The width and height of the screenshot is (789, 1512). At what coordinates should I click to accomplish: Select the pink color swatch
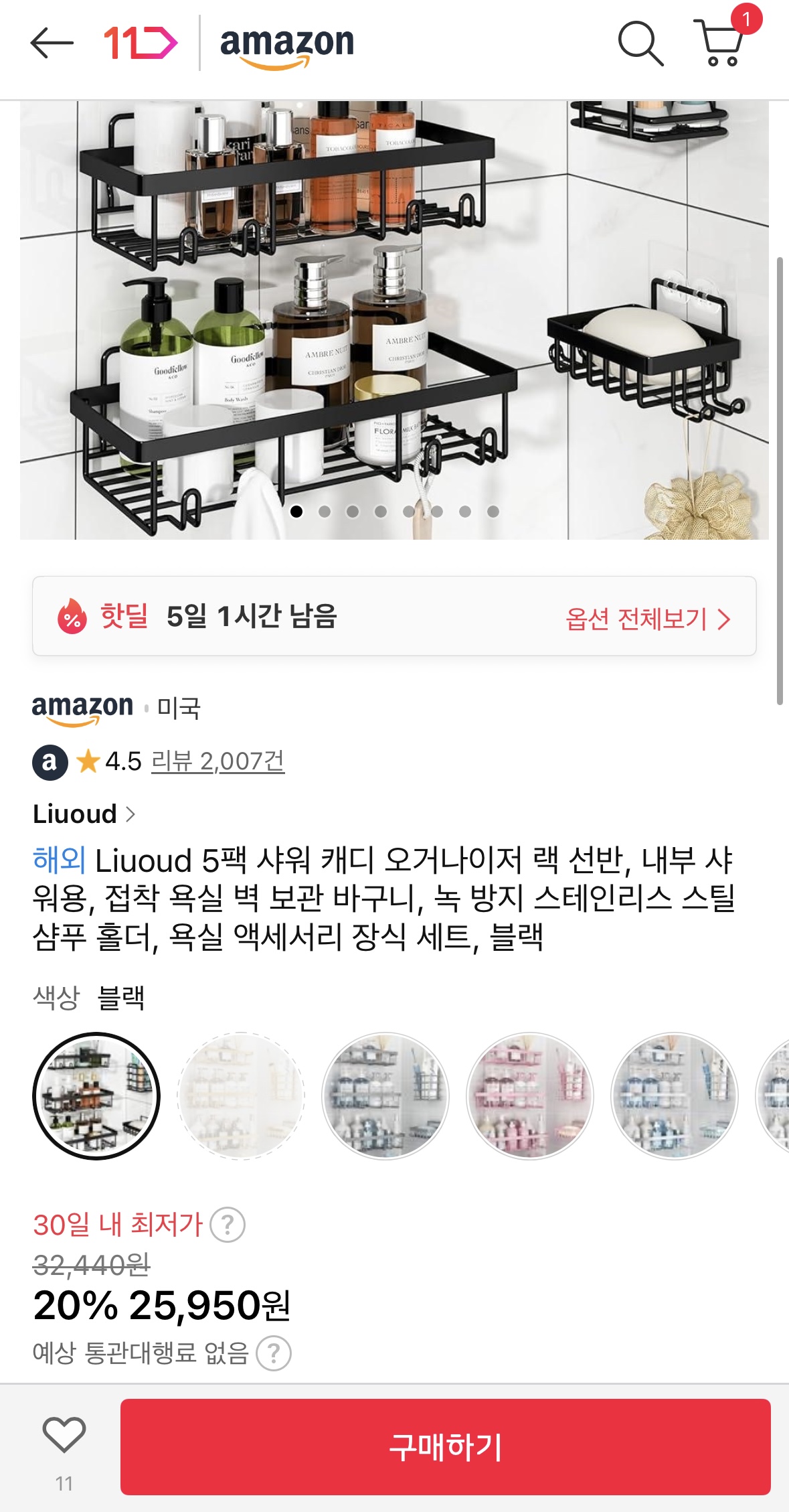tap(530, 1096)
